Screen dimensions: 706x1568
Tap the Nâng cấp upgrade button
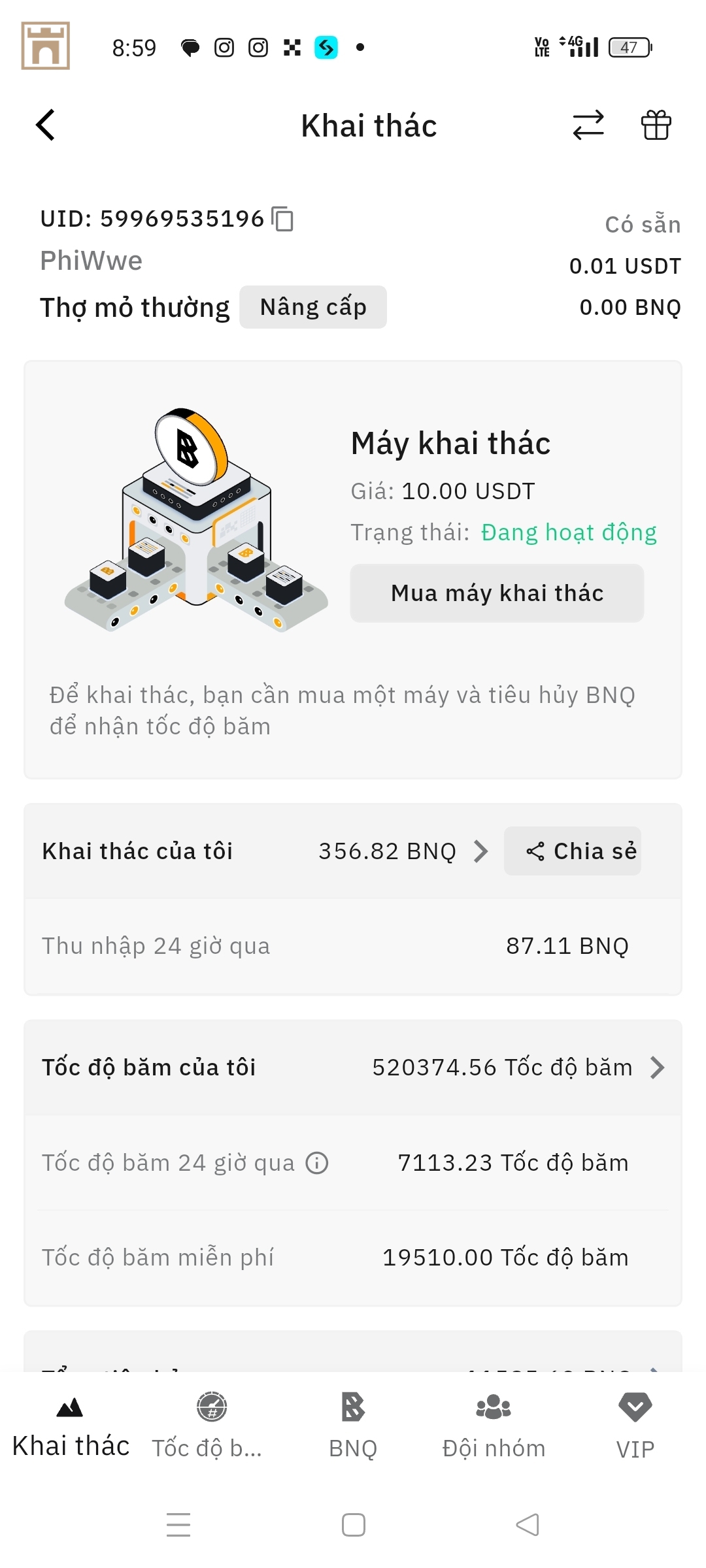click(313, 307)
